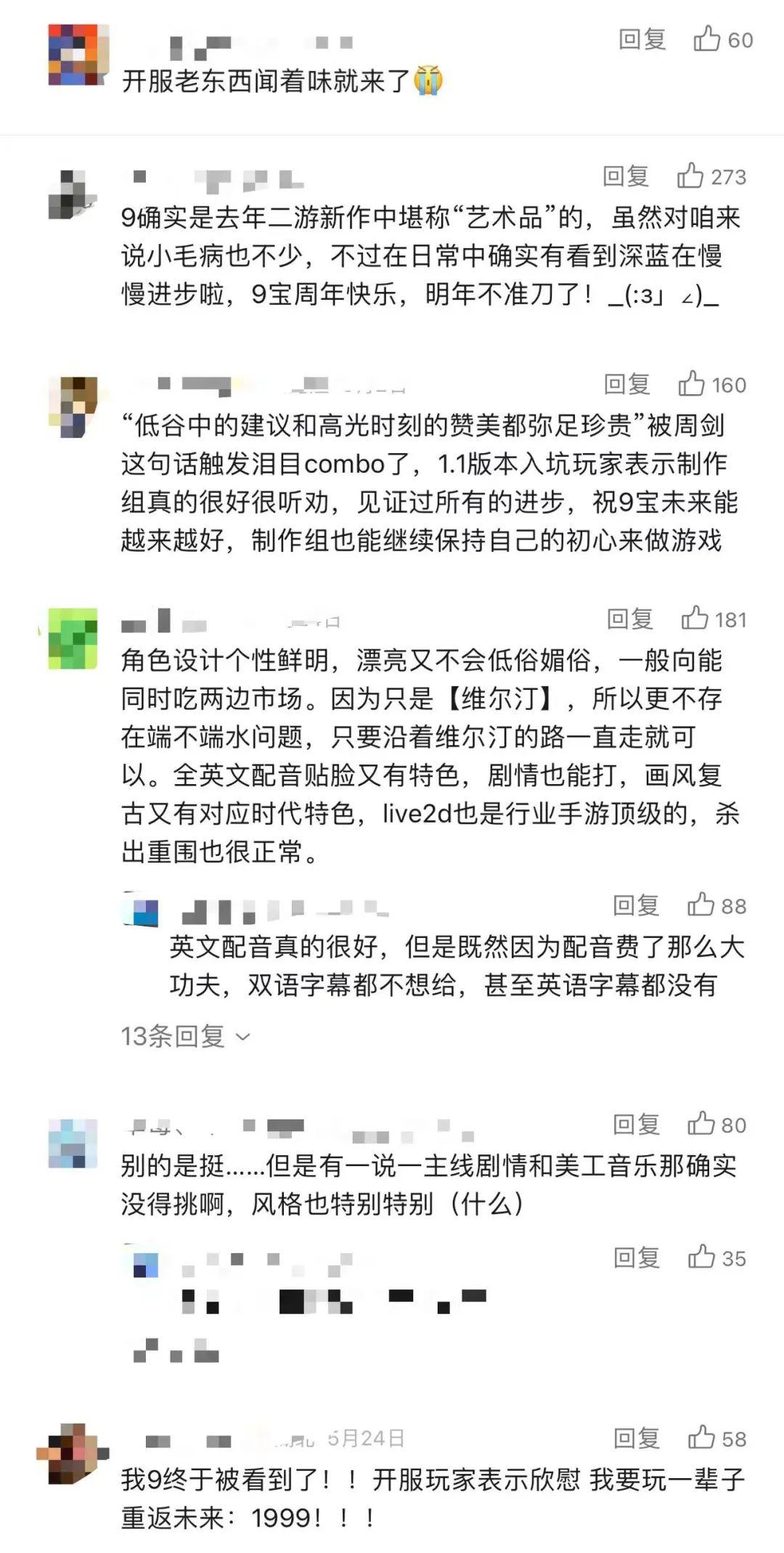
Task: Reply to the comment starting 开服老东西
Action: tap(642, 39)
